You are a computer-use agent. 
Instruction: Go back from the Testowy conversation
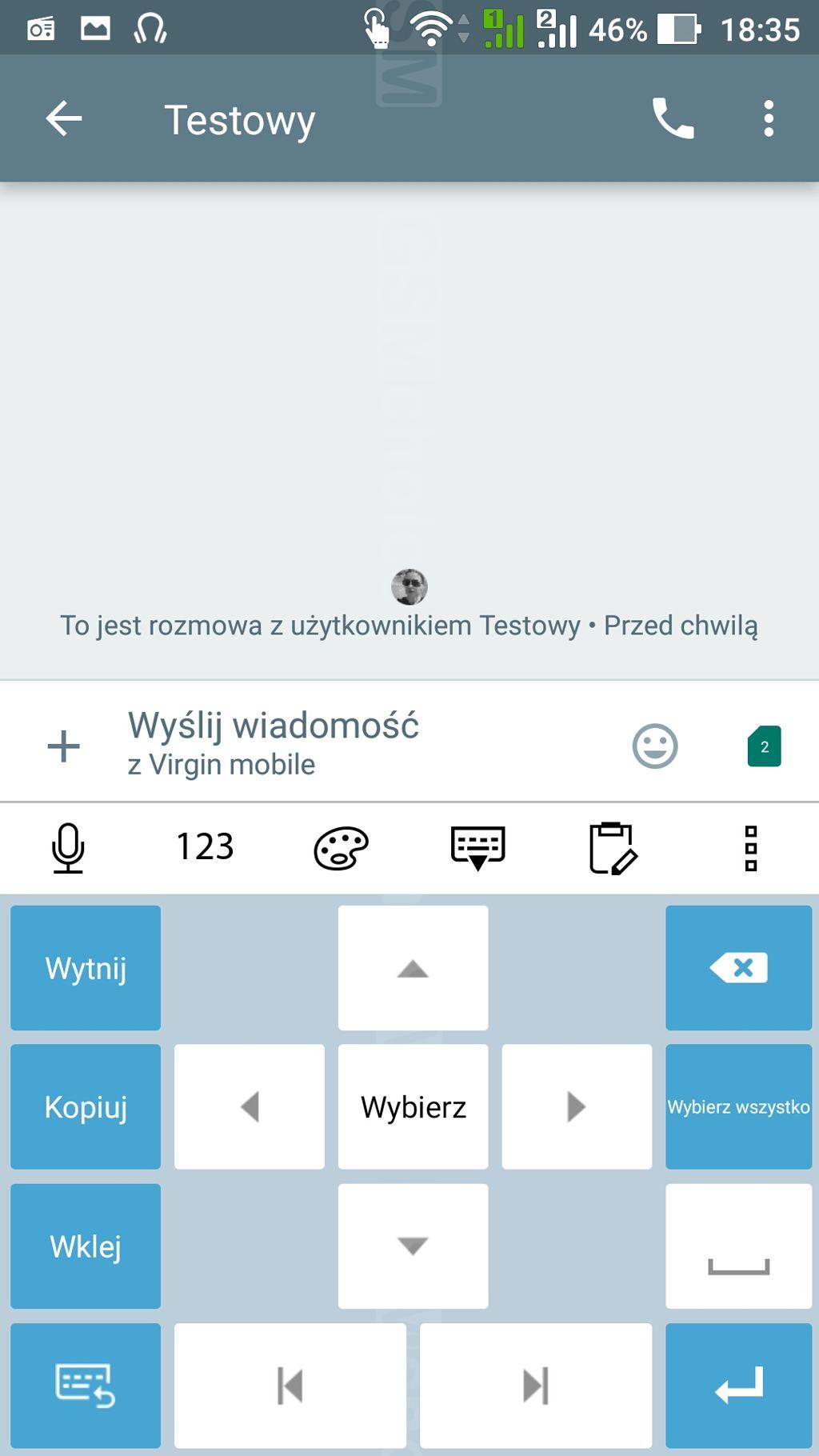tap(64, 119)
